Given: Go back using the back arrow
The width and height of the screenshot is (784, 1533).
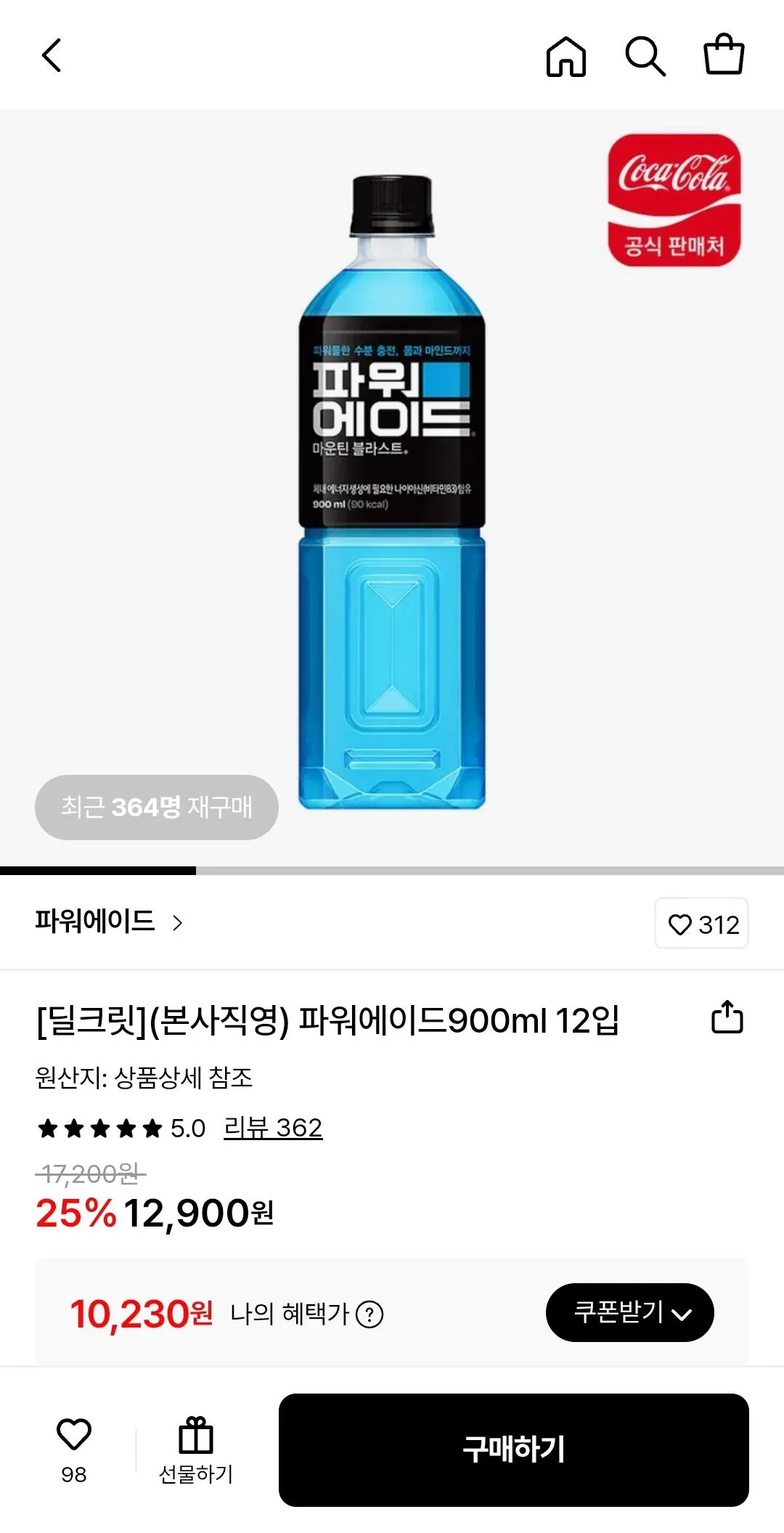Looking at the screenshot, I should [x=52, y=57].
